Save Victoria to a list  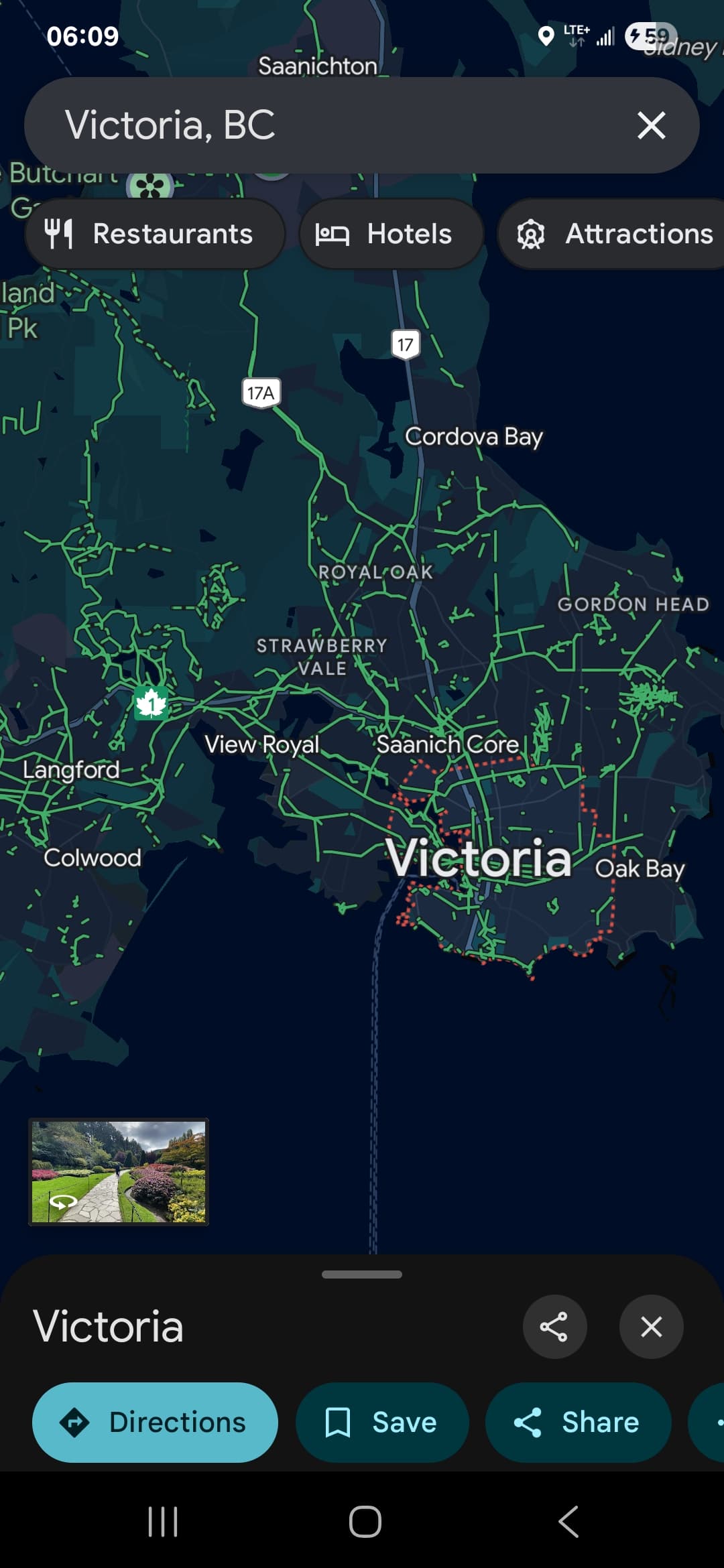click(381, 1422)
